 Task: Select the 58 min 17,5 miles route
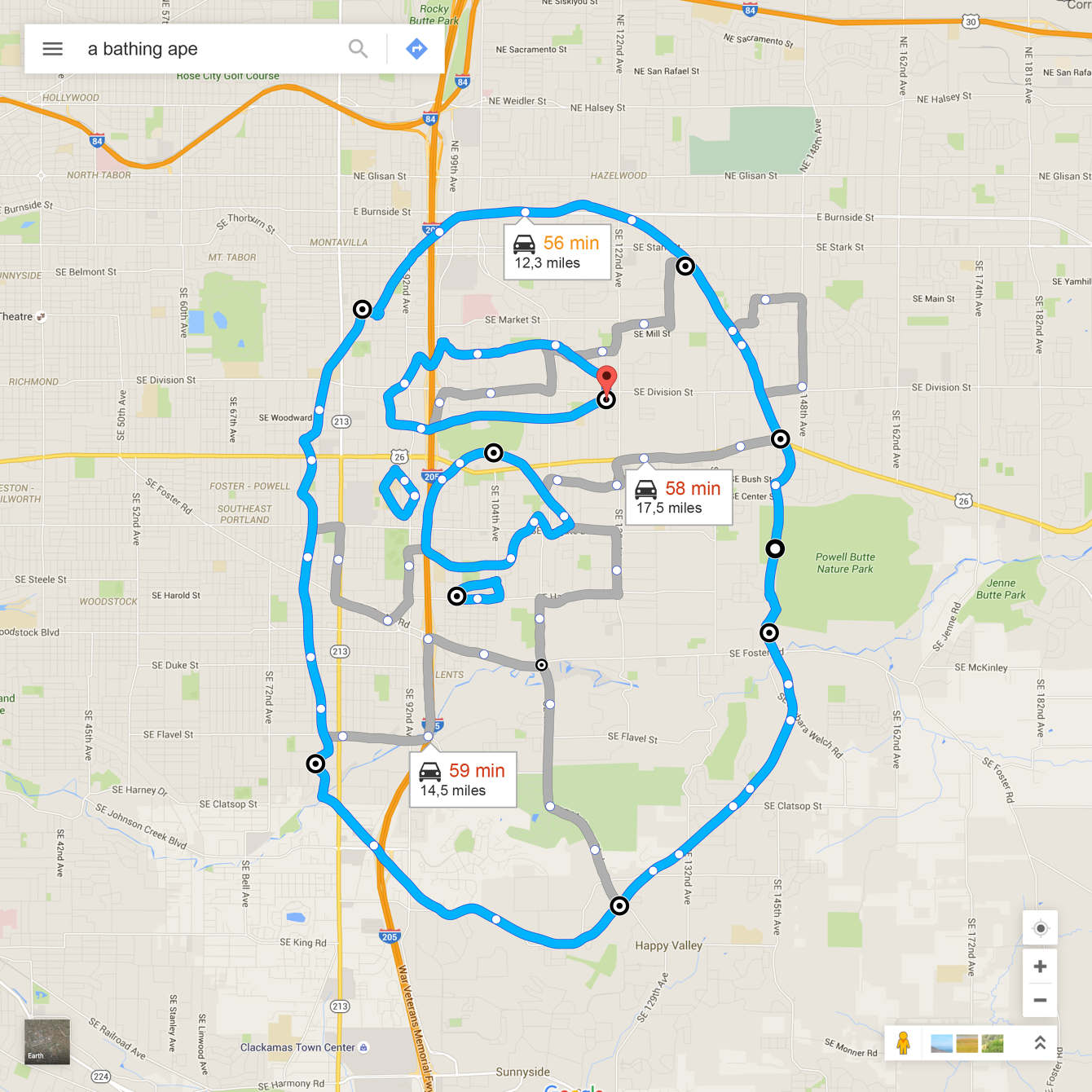point(679,498)
